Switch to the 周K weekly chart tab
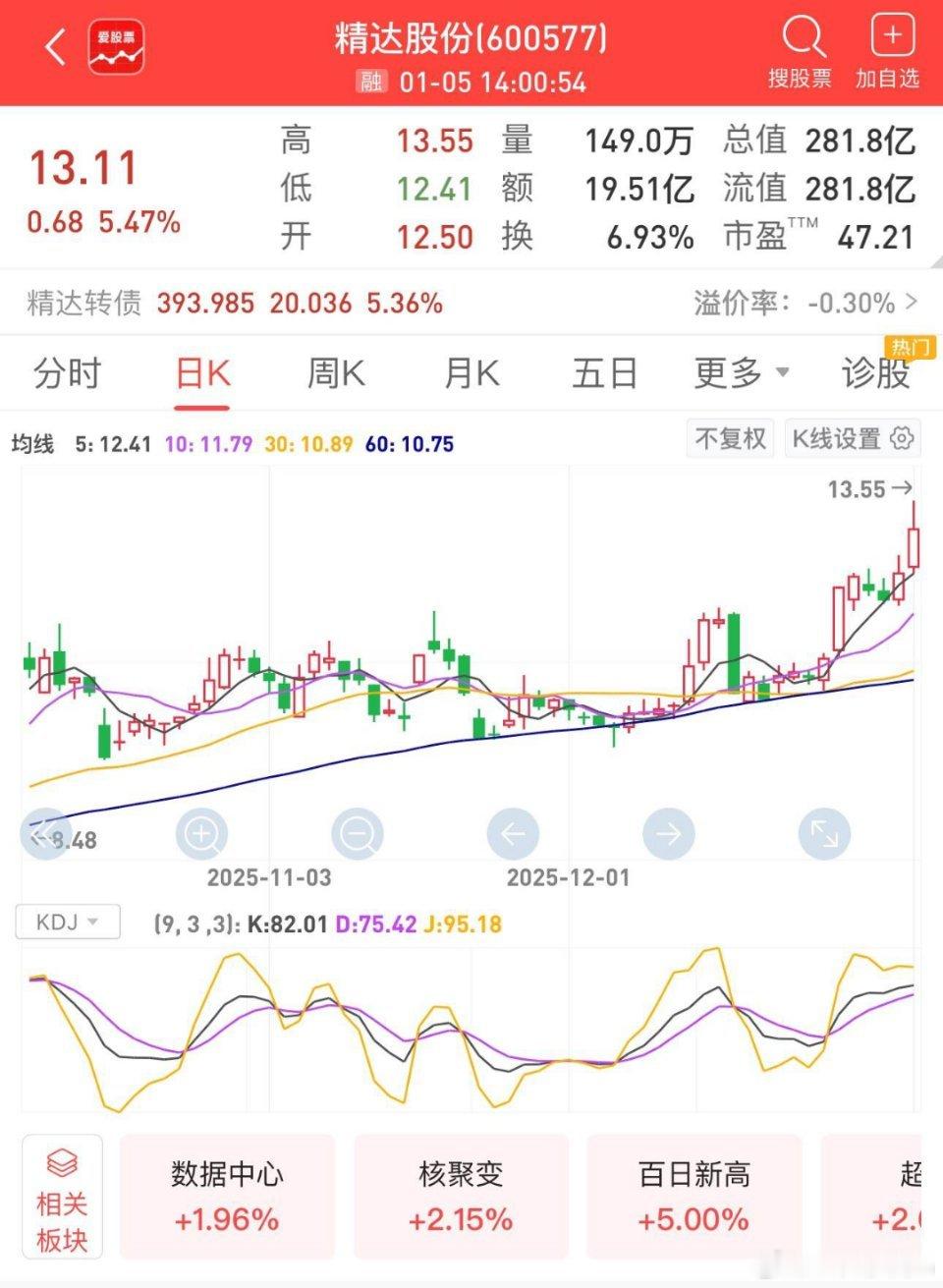Screen dimensions: 943x1288 coord(335,373)
